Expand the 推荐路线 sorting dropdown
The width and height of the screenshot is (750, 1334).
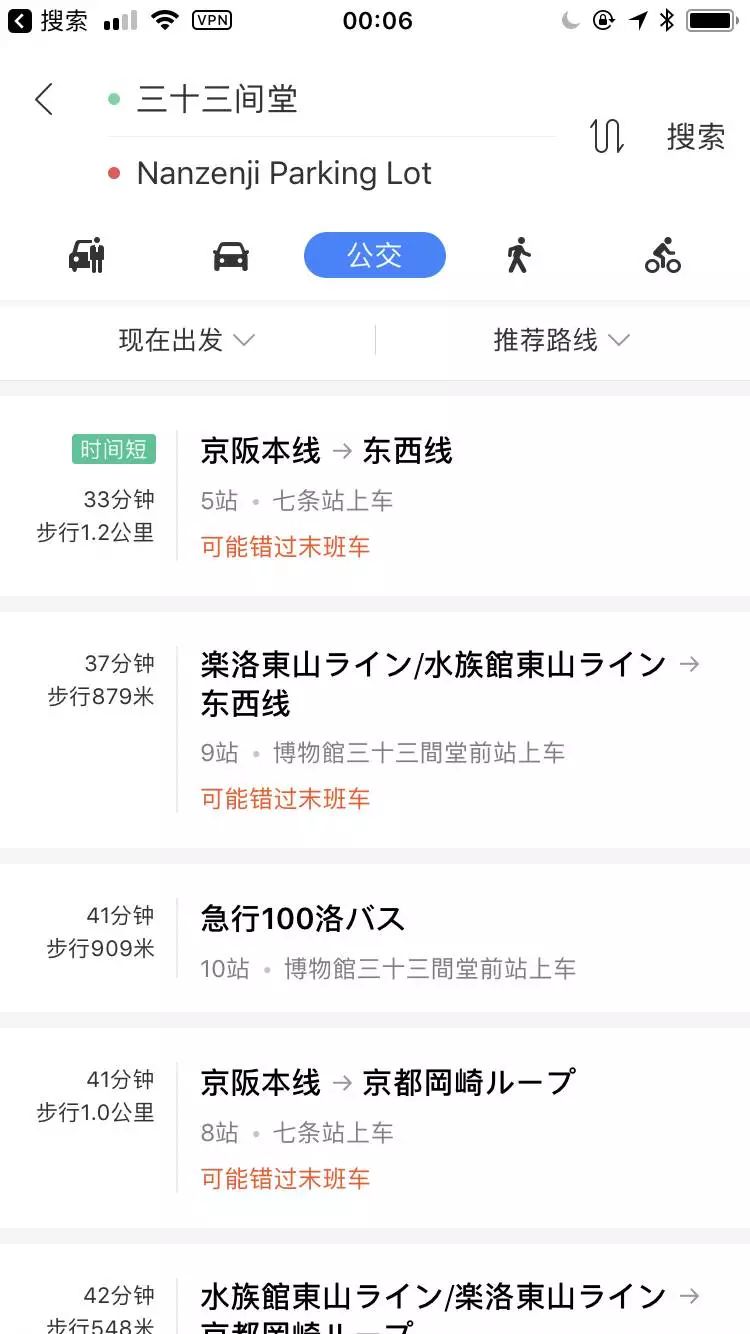tap(561, 340)
